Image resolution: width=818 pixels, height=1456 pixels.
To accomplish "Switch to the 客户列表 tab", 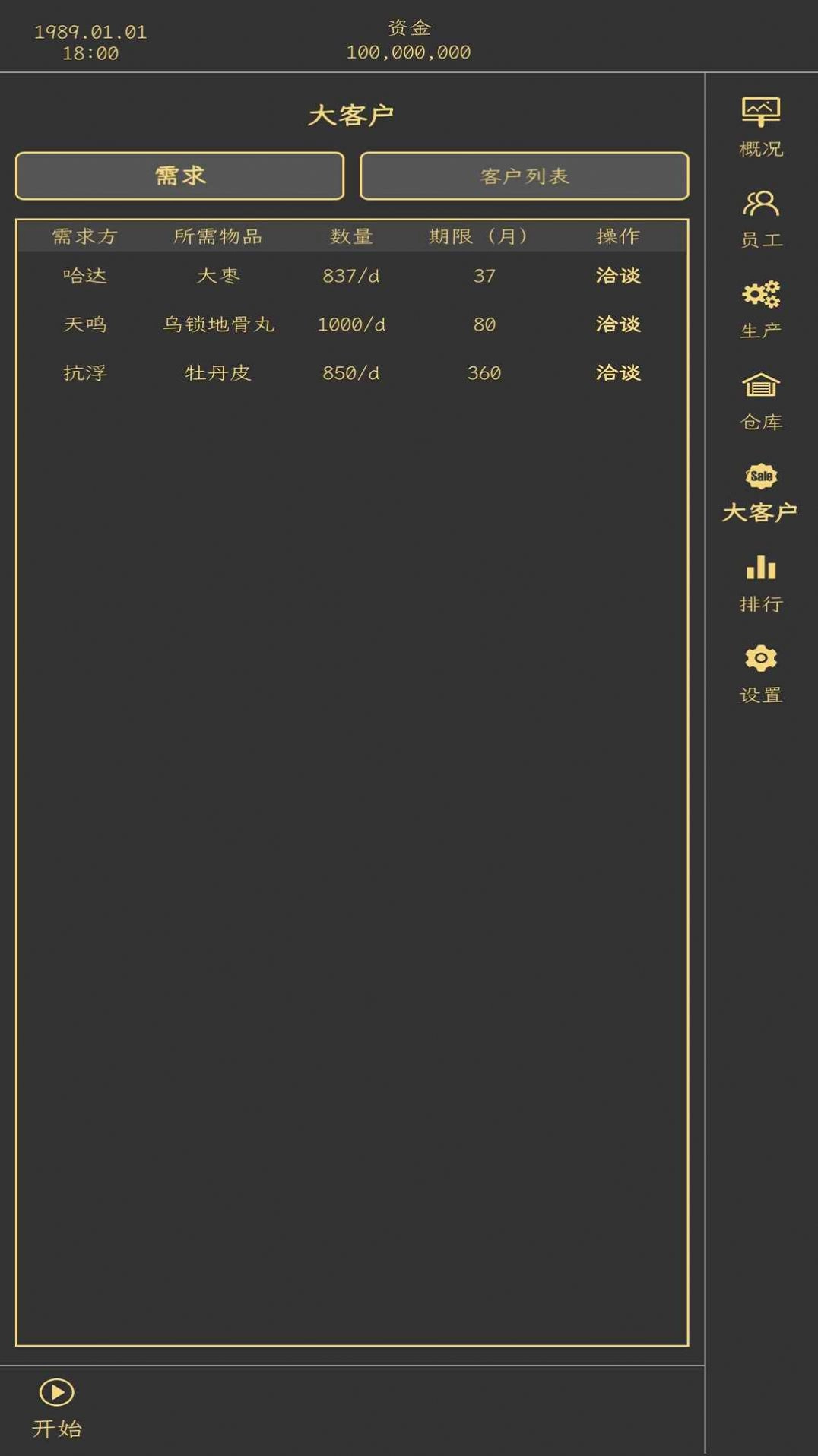I will pos(524,176).
